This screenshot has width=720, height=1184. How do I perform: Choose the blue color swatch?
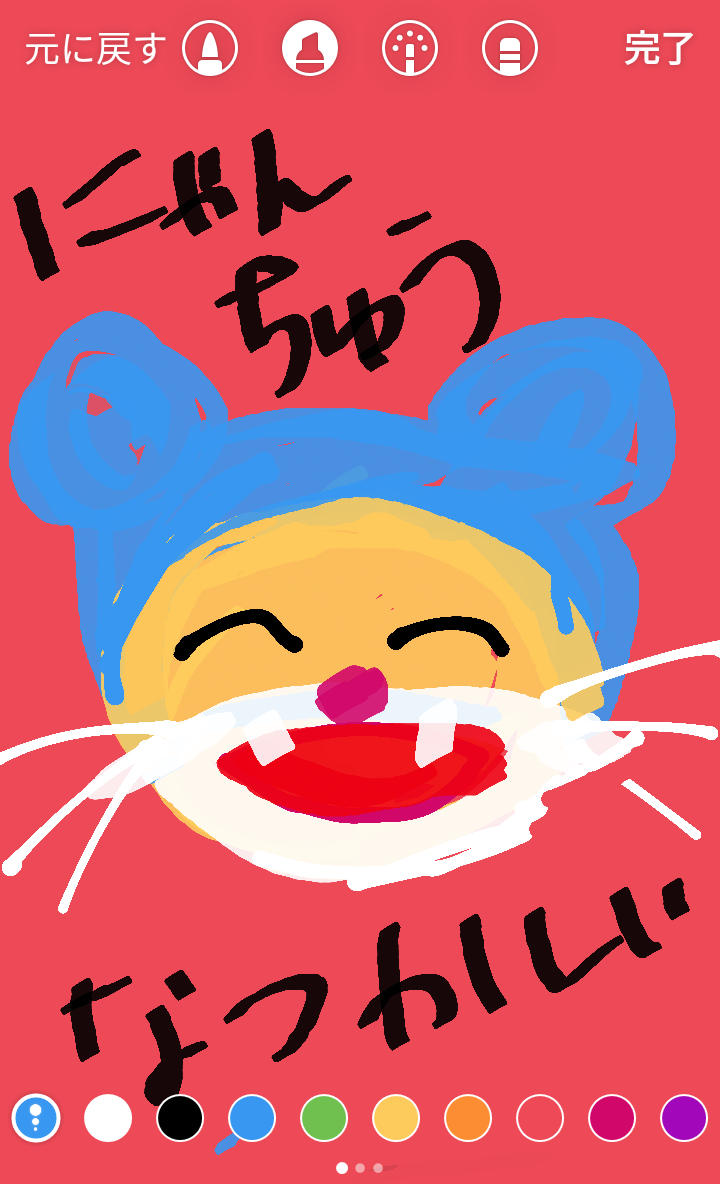(x=252, y=1118)
